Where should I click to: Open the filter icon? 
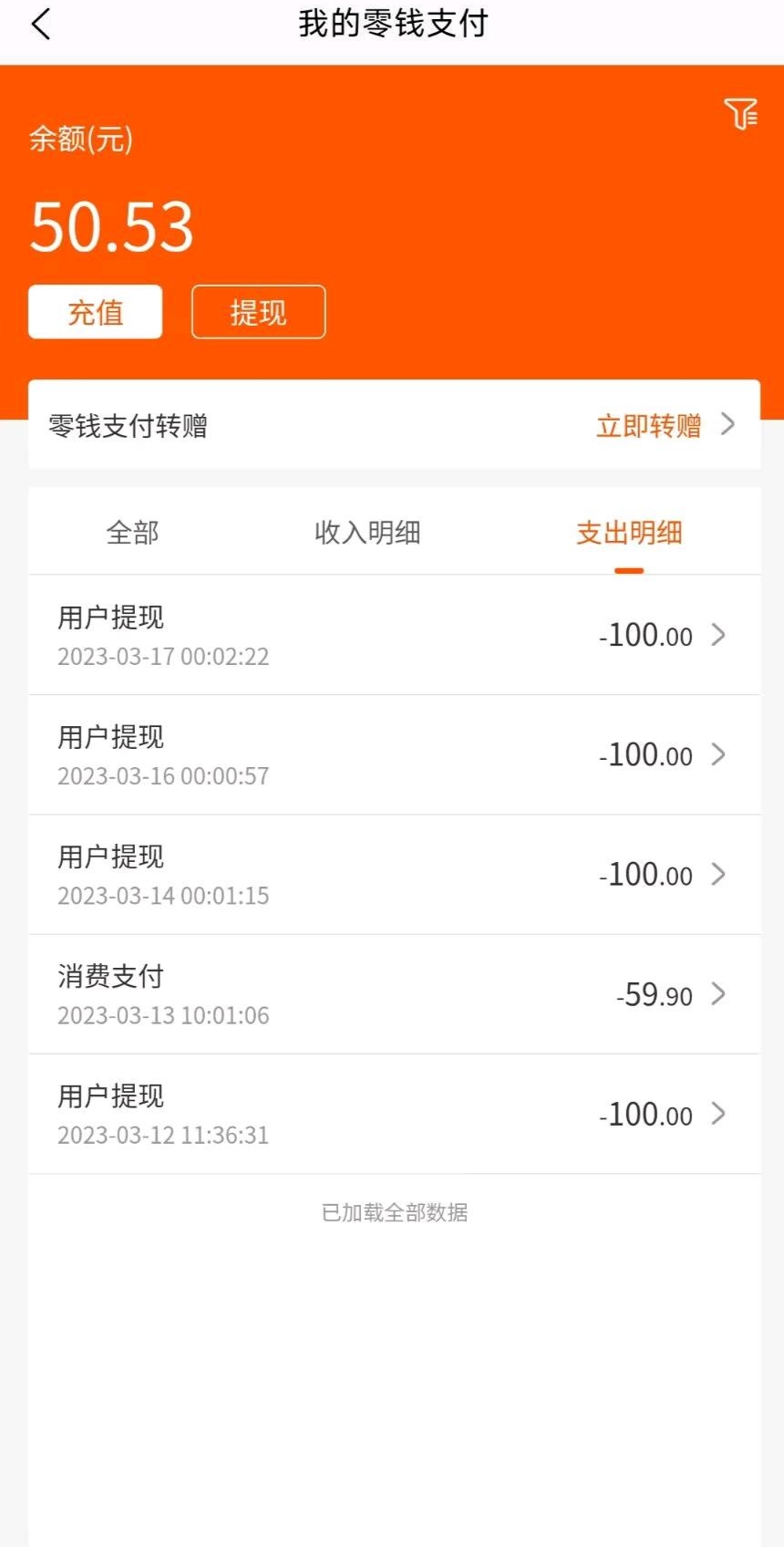[740, 114]
